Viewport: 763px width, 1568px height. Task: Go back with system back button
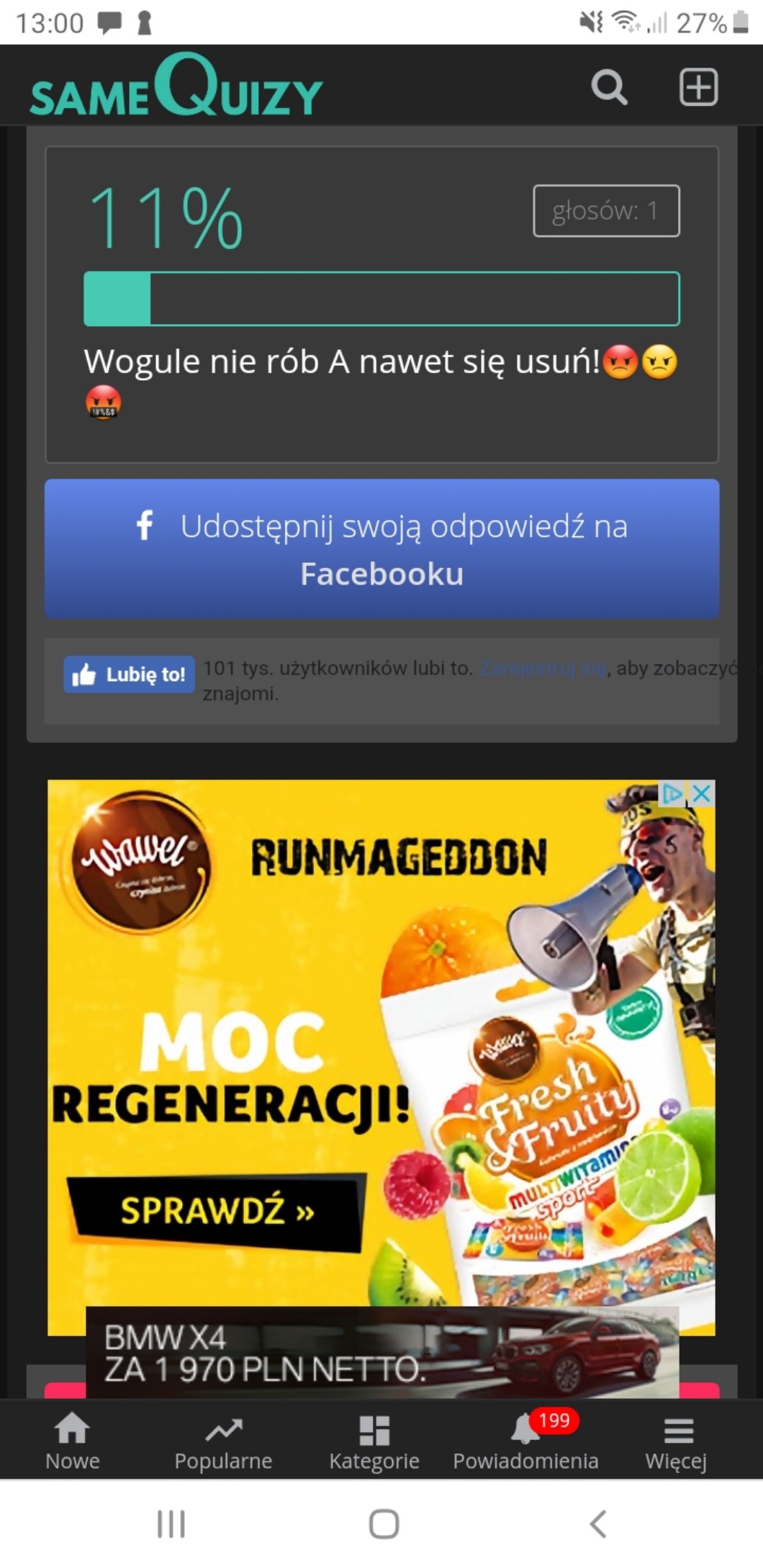(597, 1524)
